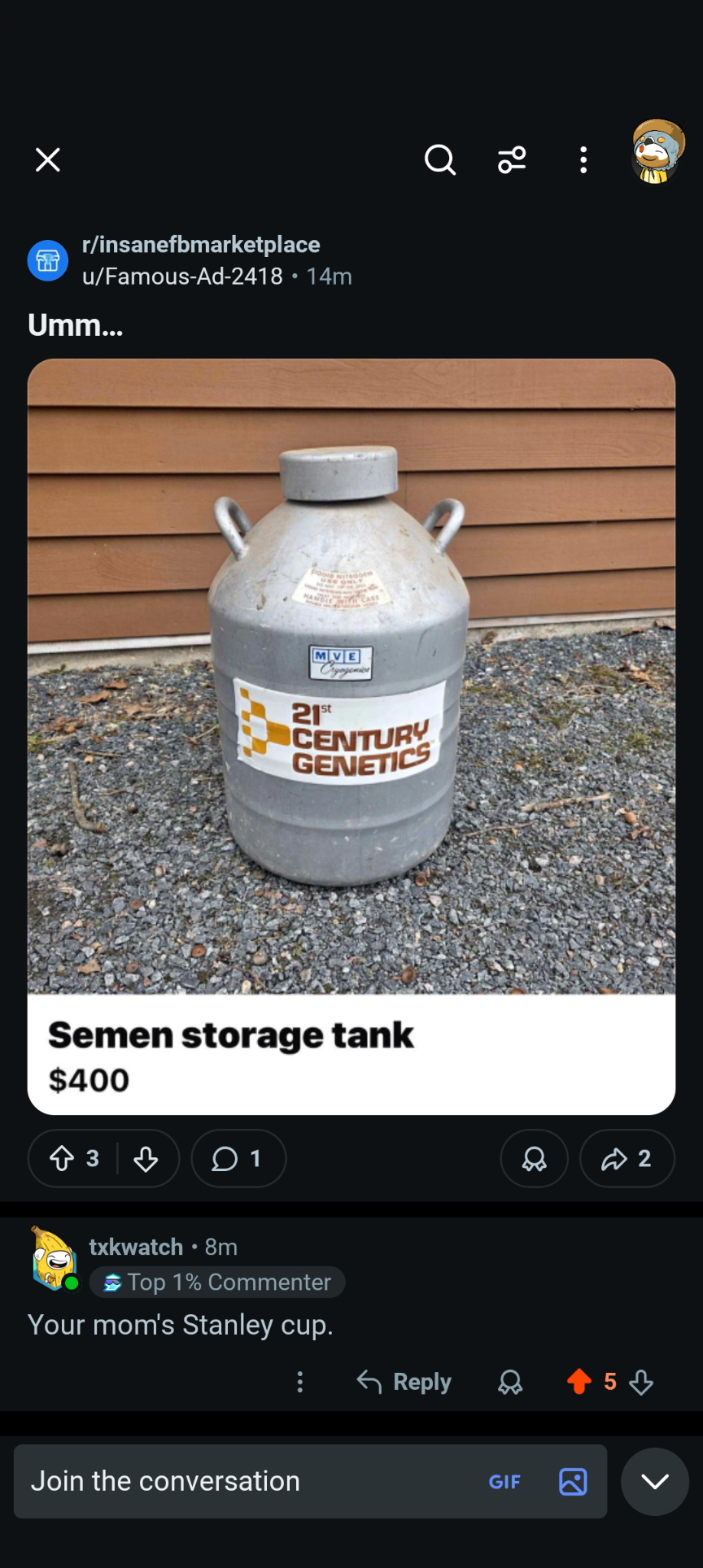Remove upvote on txkwatch's comment

click(x=579, y=1382)
